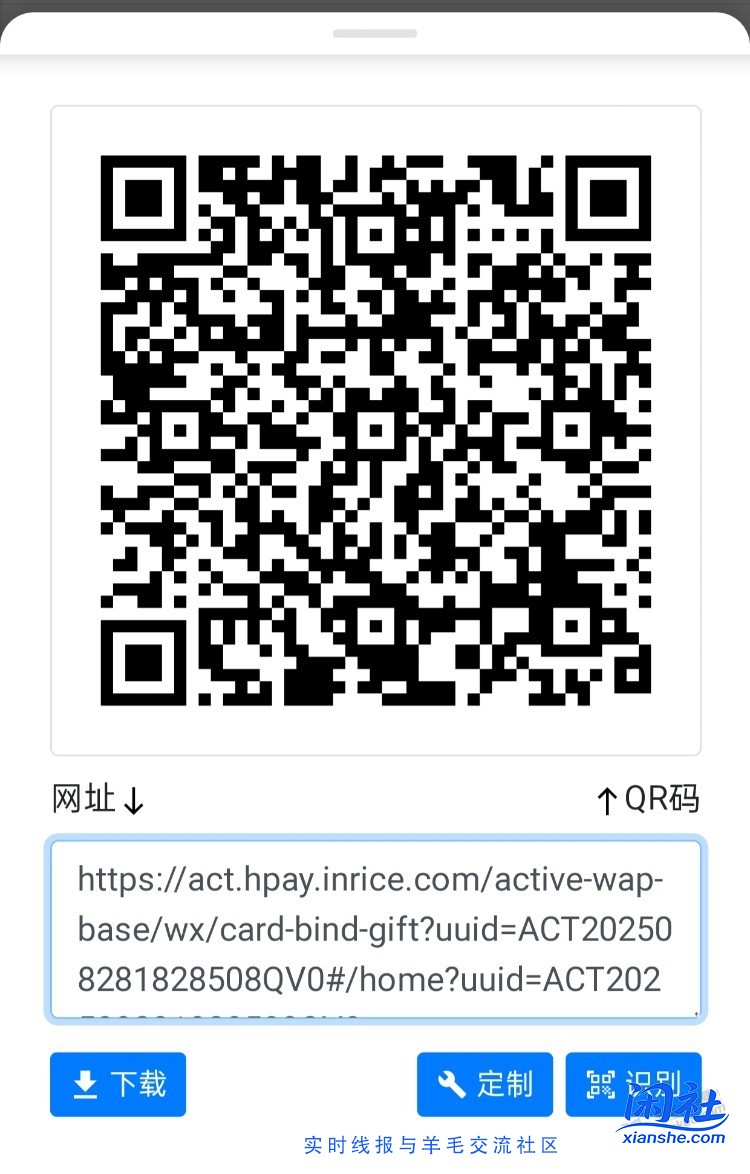Image resolution: width=750 pixels, height=1174 pixels.
Task: Tap the bottom sheet drag handle
Action: [375, 33]
